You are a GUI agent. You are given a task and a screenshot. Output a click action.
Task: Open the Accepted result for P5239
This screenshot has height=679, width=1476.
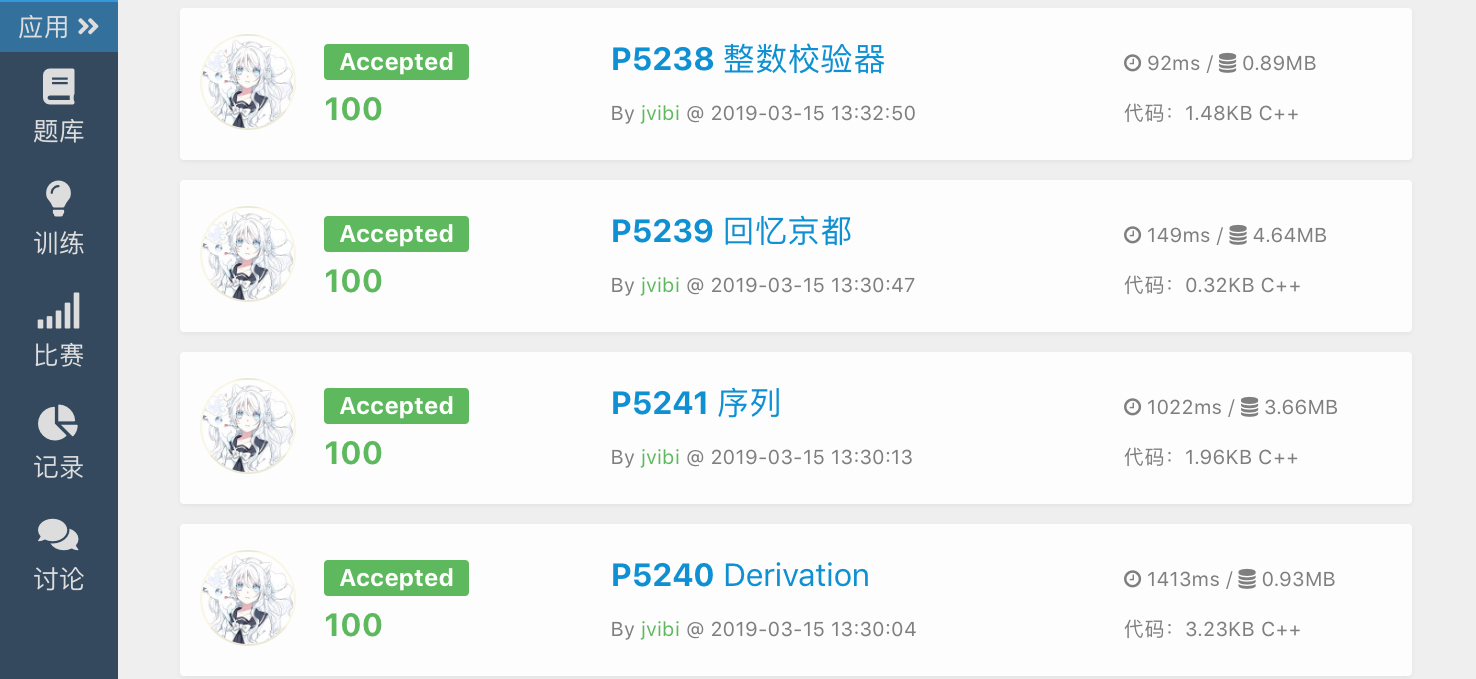pos(396,234)
